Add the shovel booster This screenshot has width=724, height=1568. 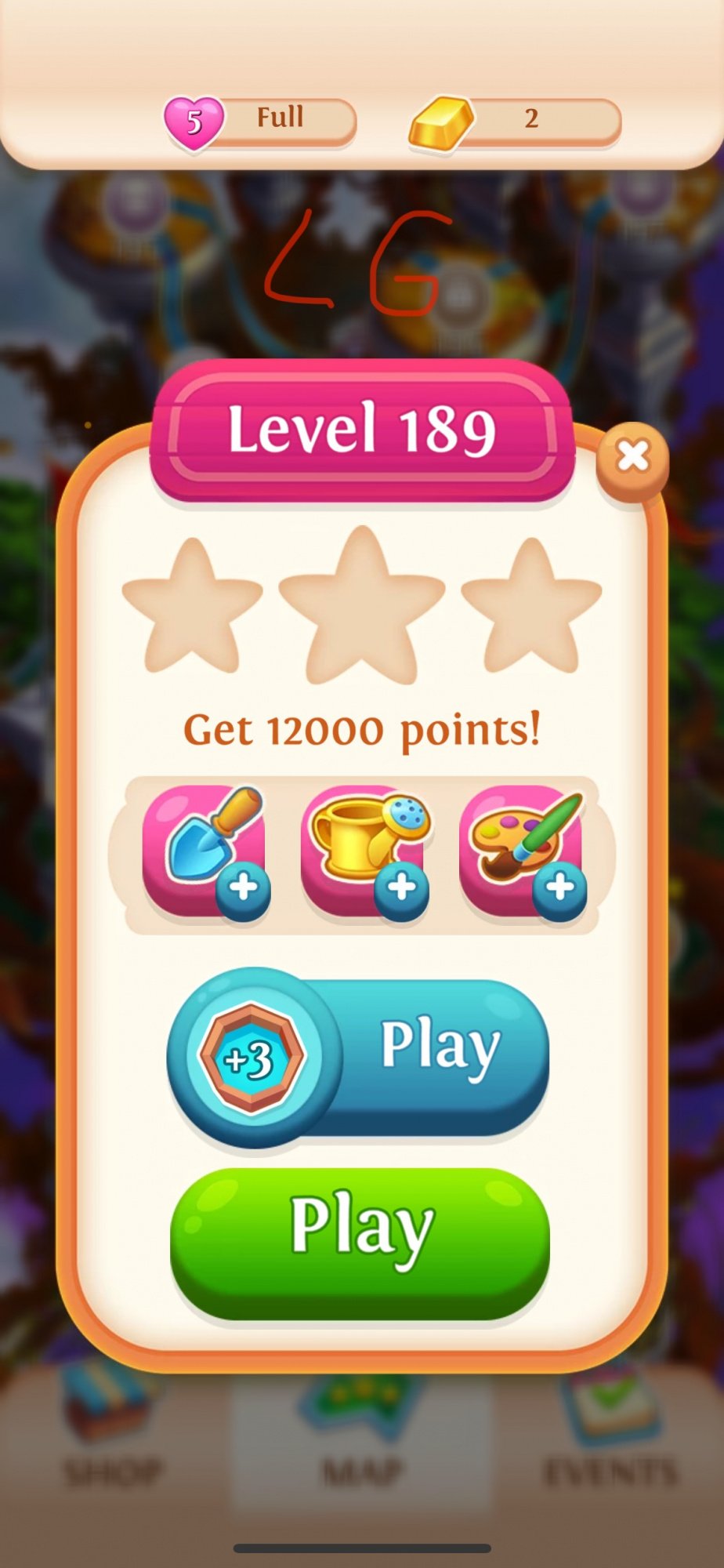point(205,851)
